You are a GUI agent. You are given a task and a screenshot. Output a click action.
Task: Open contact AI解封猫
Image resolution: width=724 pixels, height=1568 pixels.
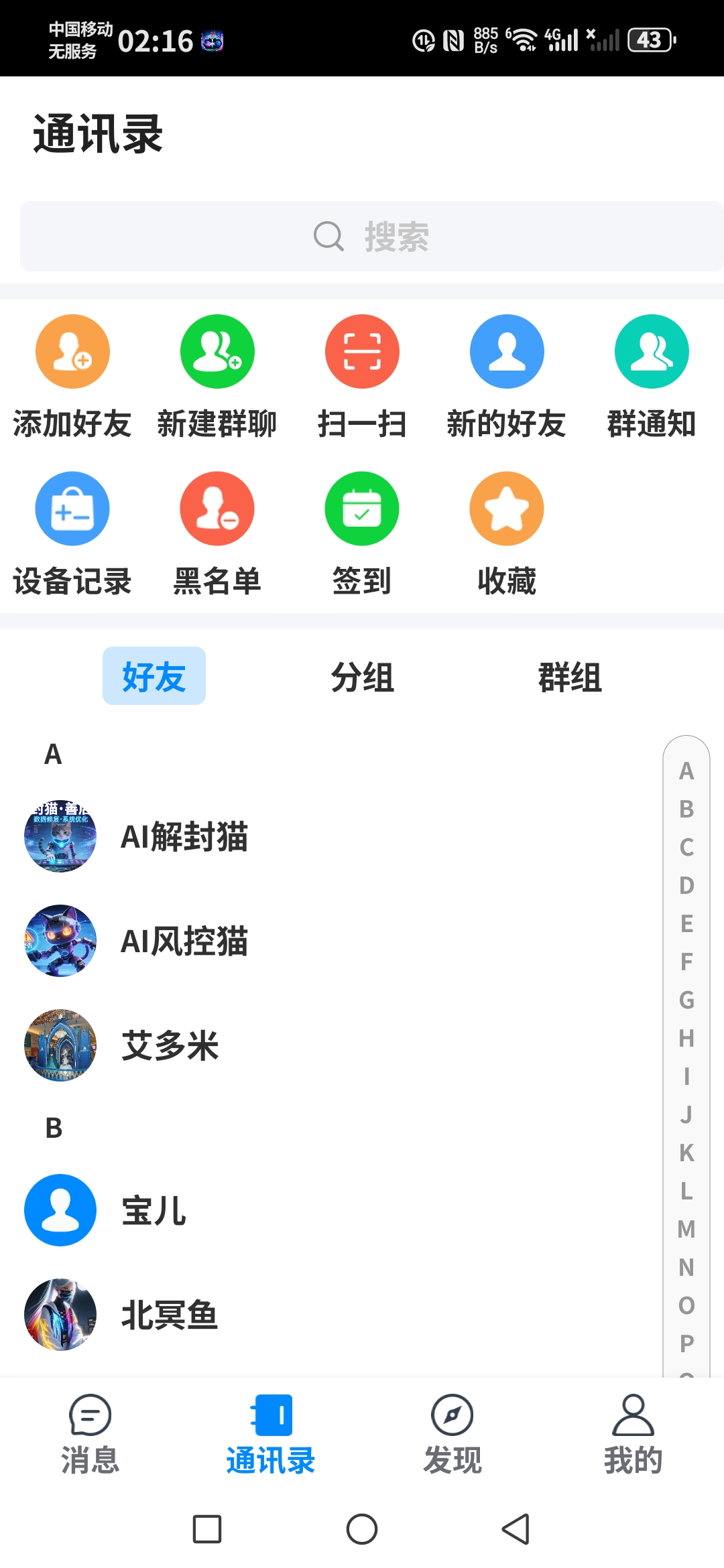coord(184,836)
